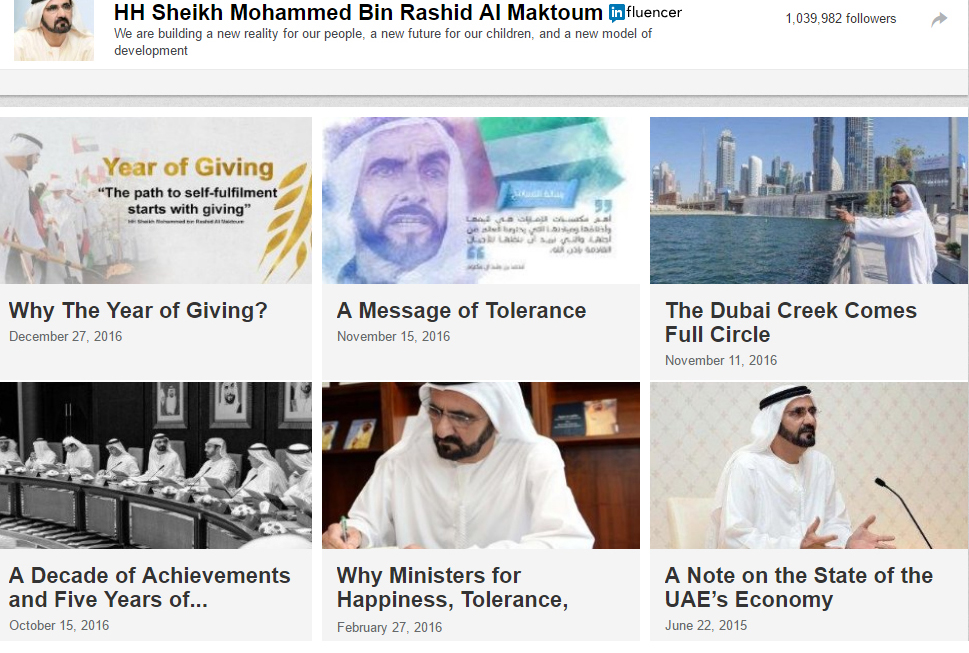This screenshot has width=969, height=653.
Task: Open article Why The Year of Giving?
Action: click(138, 311)
